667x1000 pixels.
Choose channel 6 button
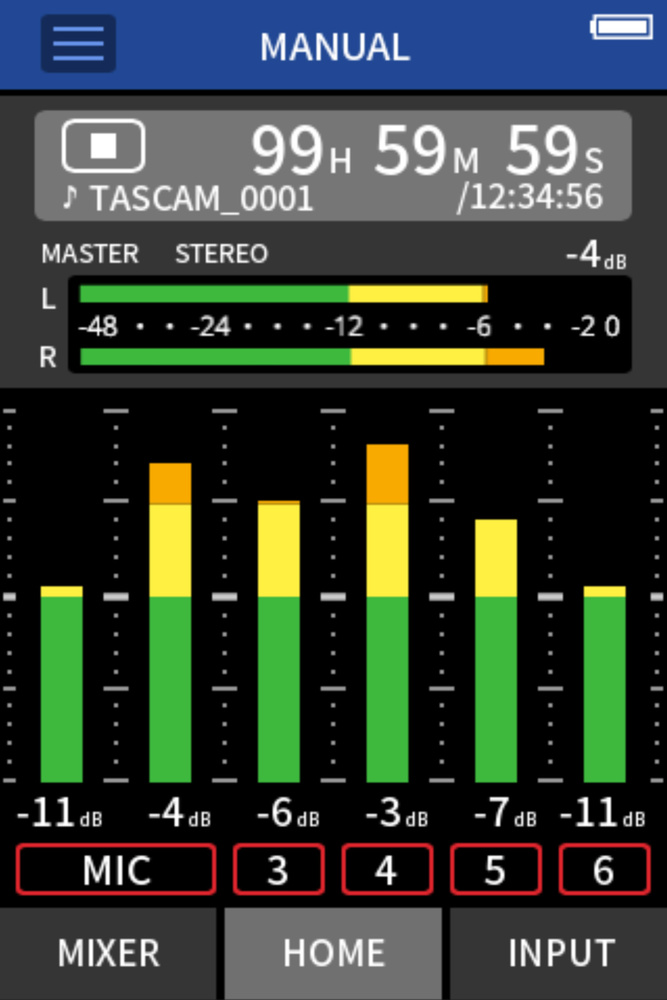tap(603, 869)
